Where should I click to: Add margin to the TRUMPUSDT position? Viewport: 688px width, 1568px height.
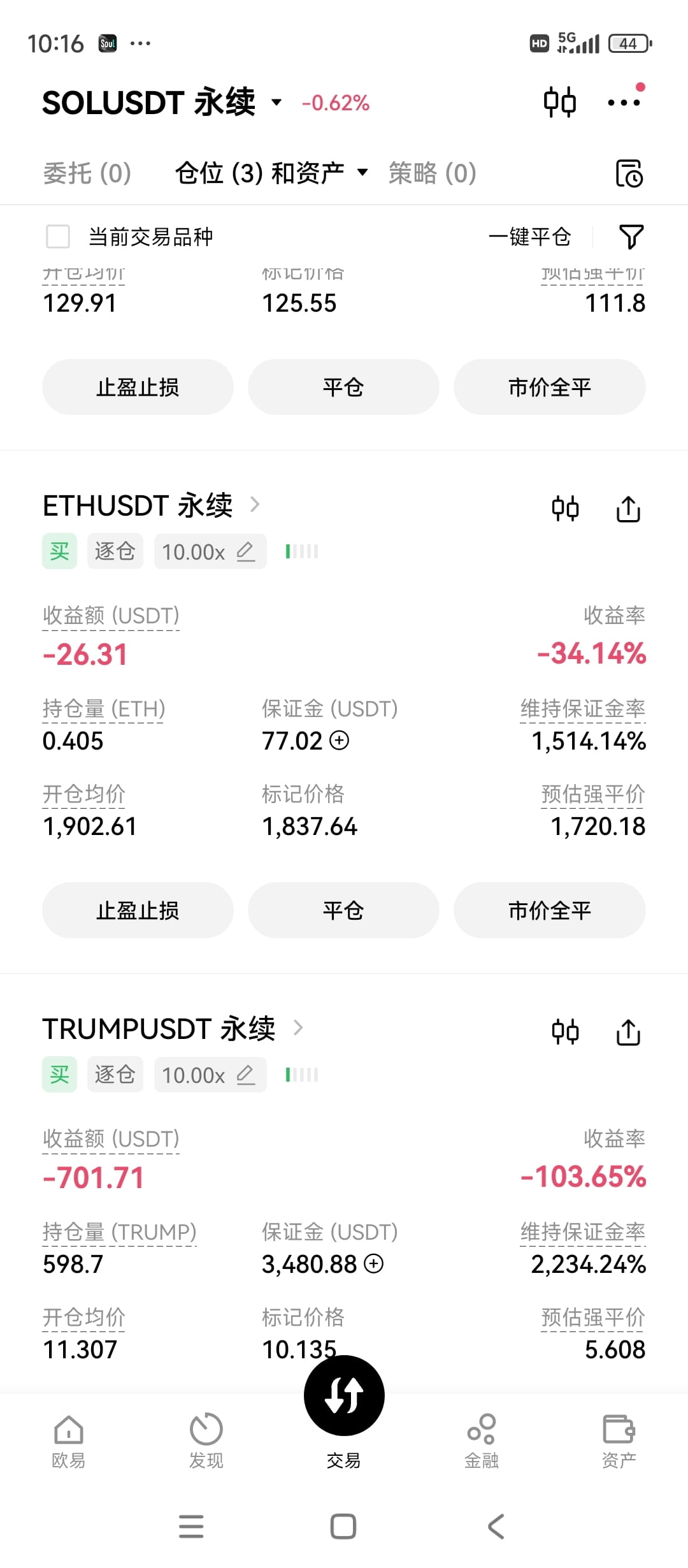pos(374,1264)
